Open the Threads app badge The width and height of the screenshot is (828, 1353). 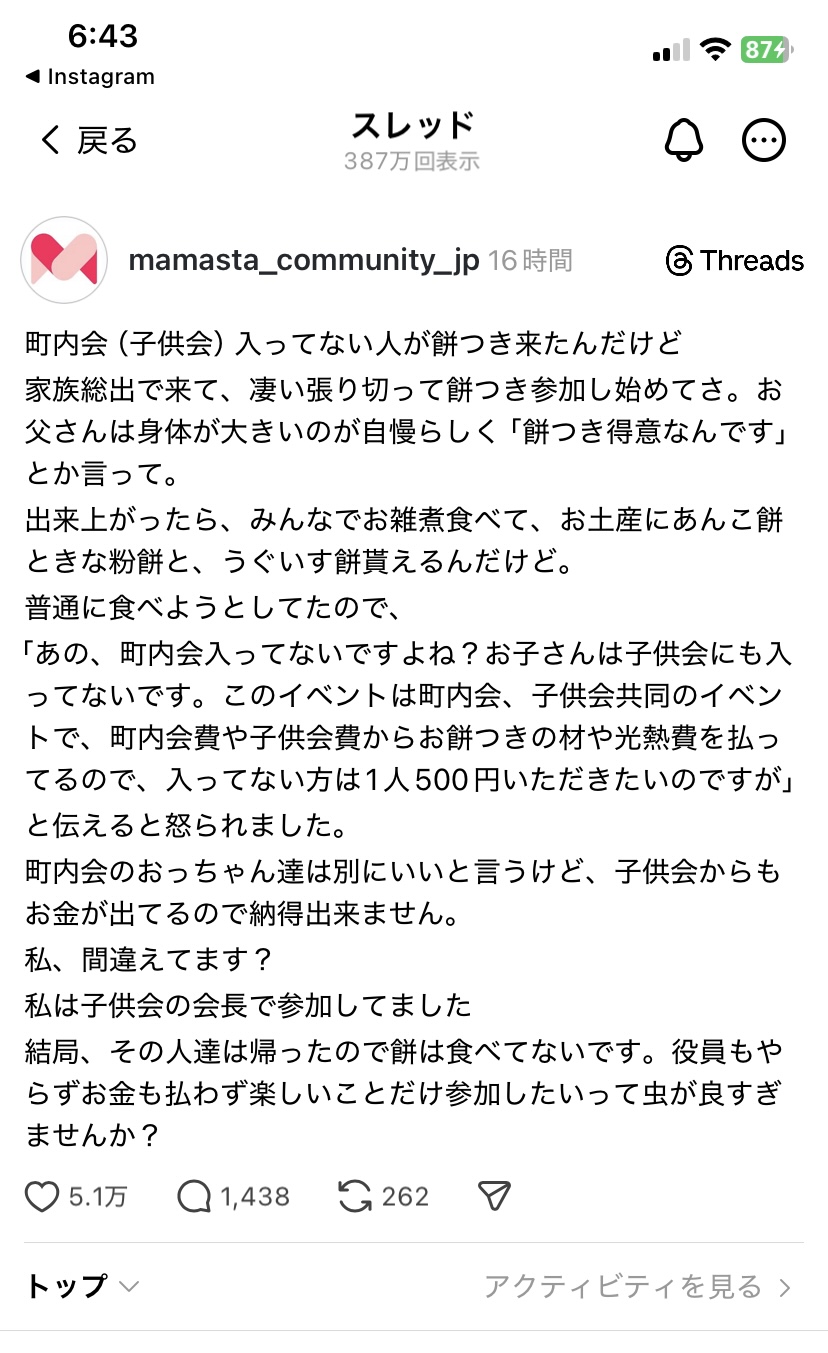tap(734, 261)
